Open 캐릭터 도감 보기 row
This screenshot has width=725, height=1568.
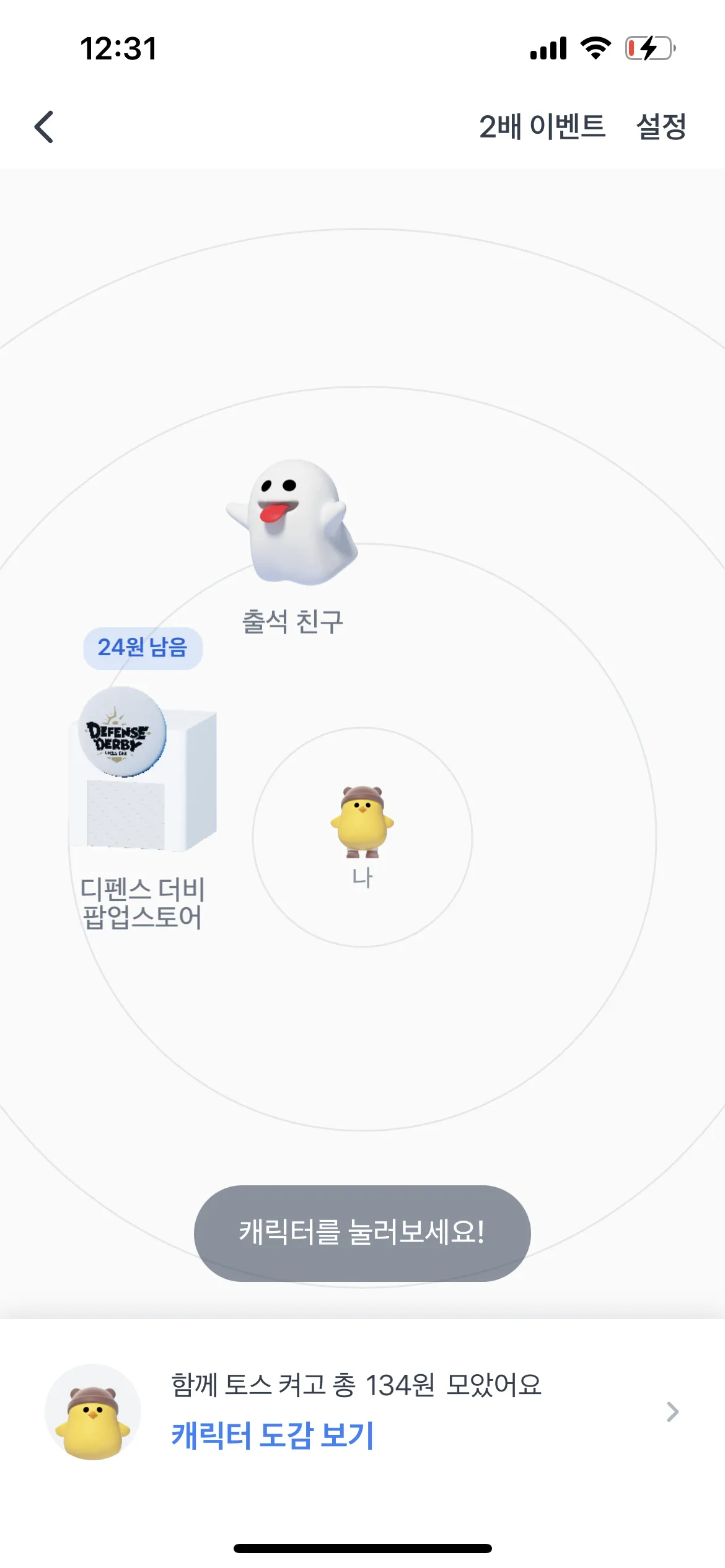362,1412
